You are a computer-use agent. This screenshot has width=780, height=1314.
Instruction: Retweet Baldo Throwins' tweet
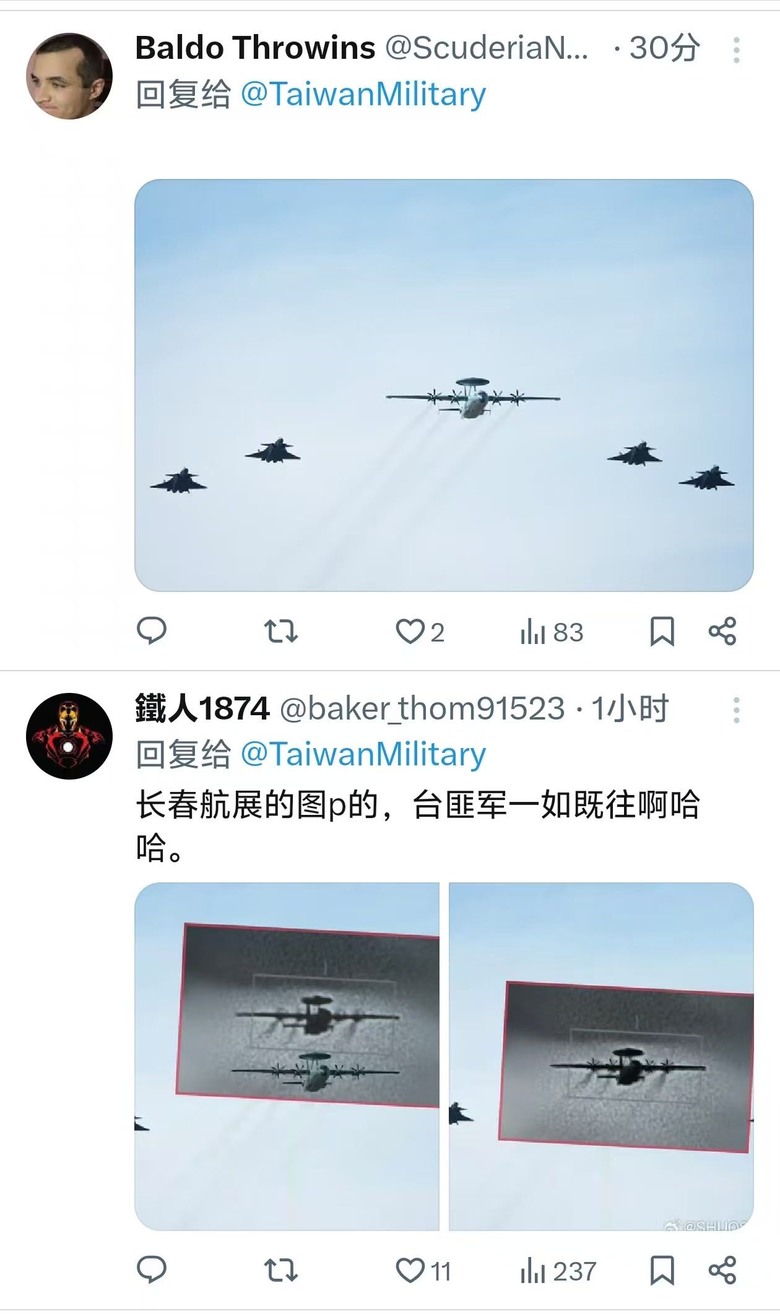click(280, 631)
